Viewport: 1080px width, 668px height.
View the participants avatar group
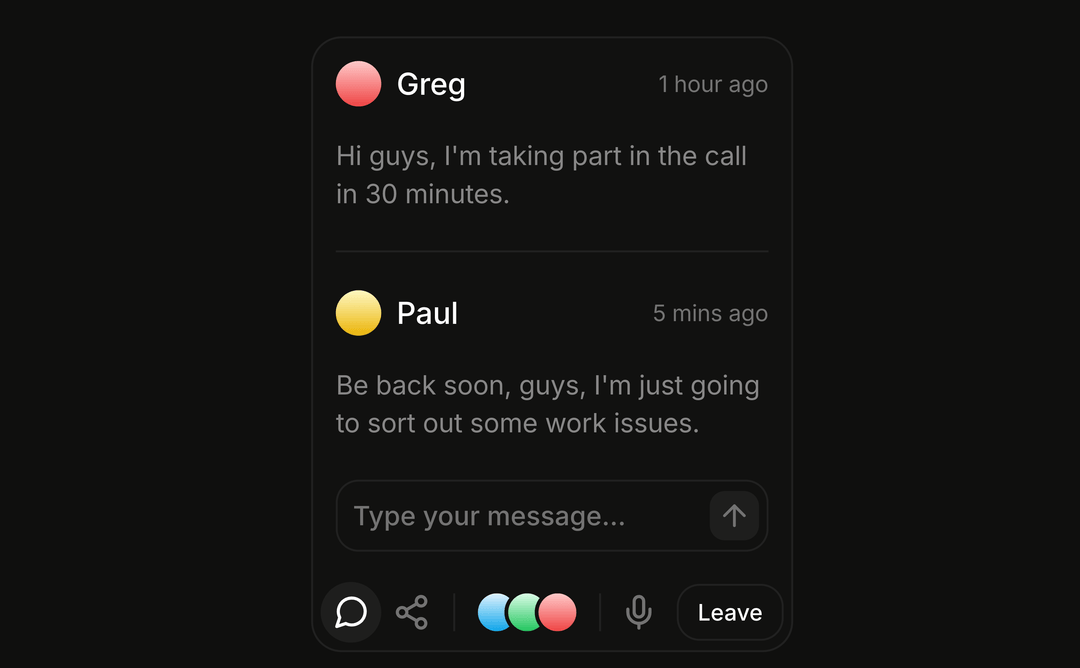pos(527,612)
